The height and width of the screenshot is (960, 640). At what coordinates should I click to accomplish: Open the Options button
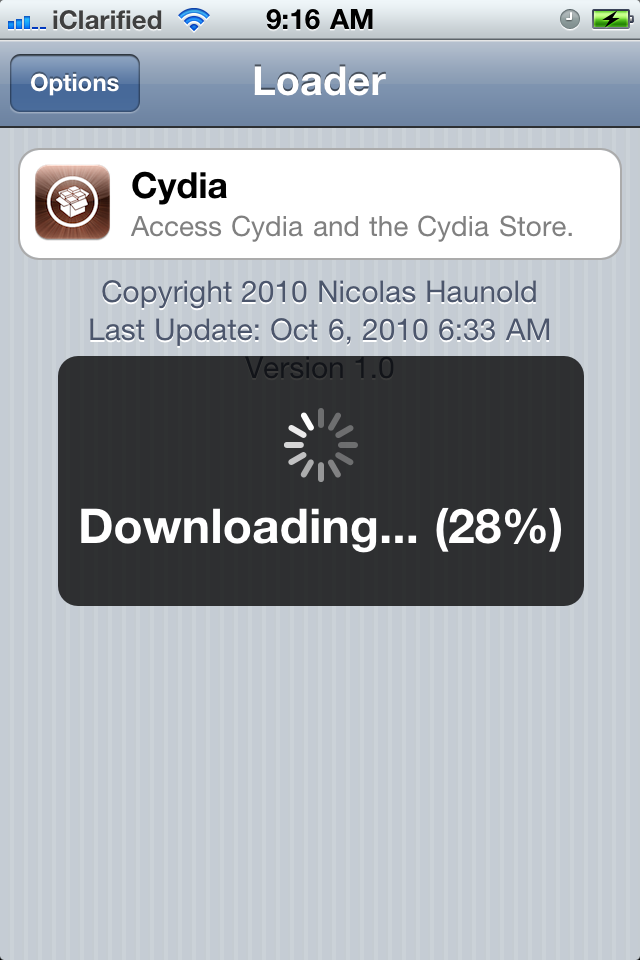pyautogui.click(x=75, y=84)
